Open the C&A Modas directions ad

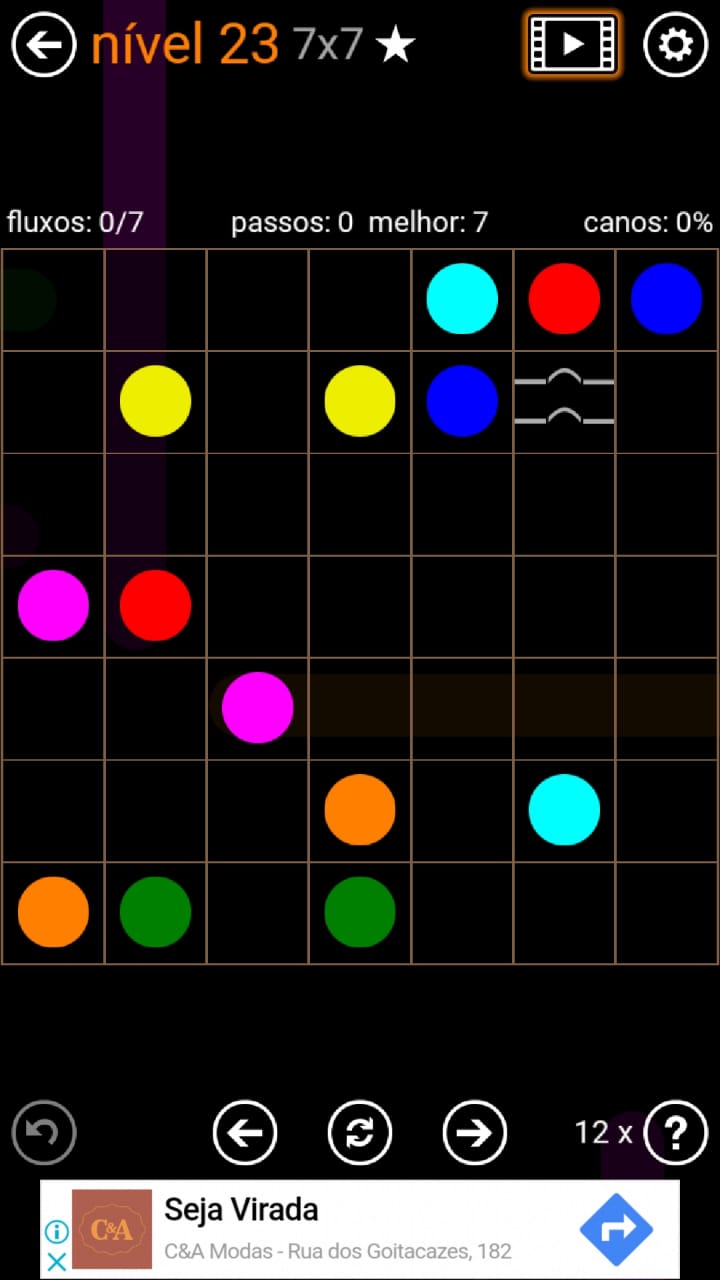click(x=616, y=1229)
